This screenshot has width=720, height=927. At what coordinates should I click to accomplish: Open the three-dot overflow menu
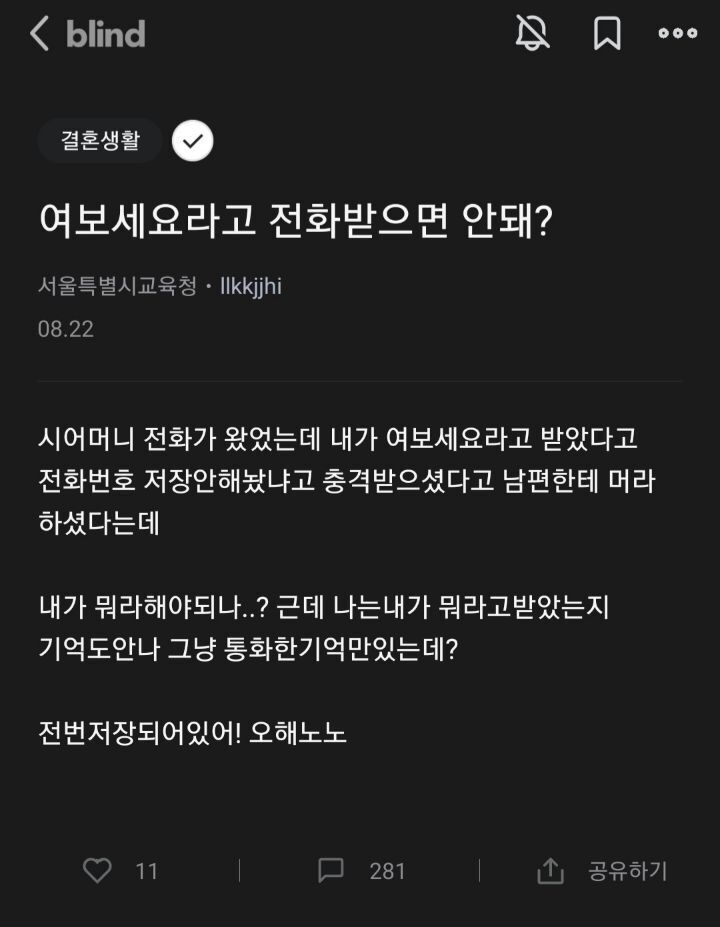677,34
